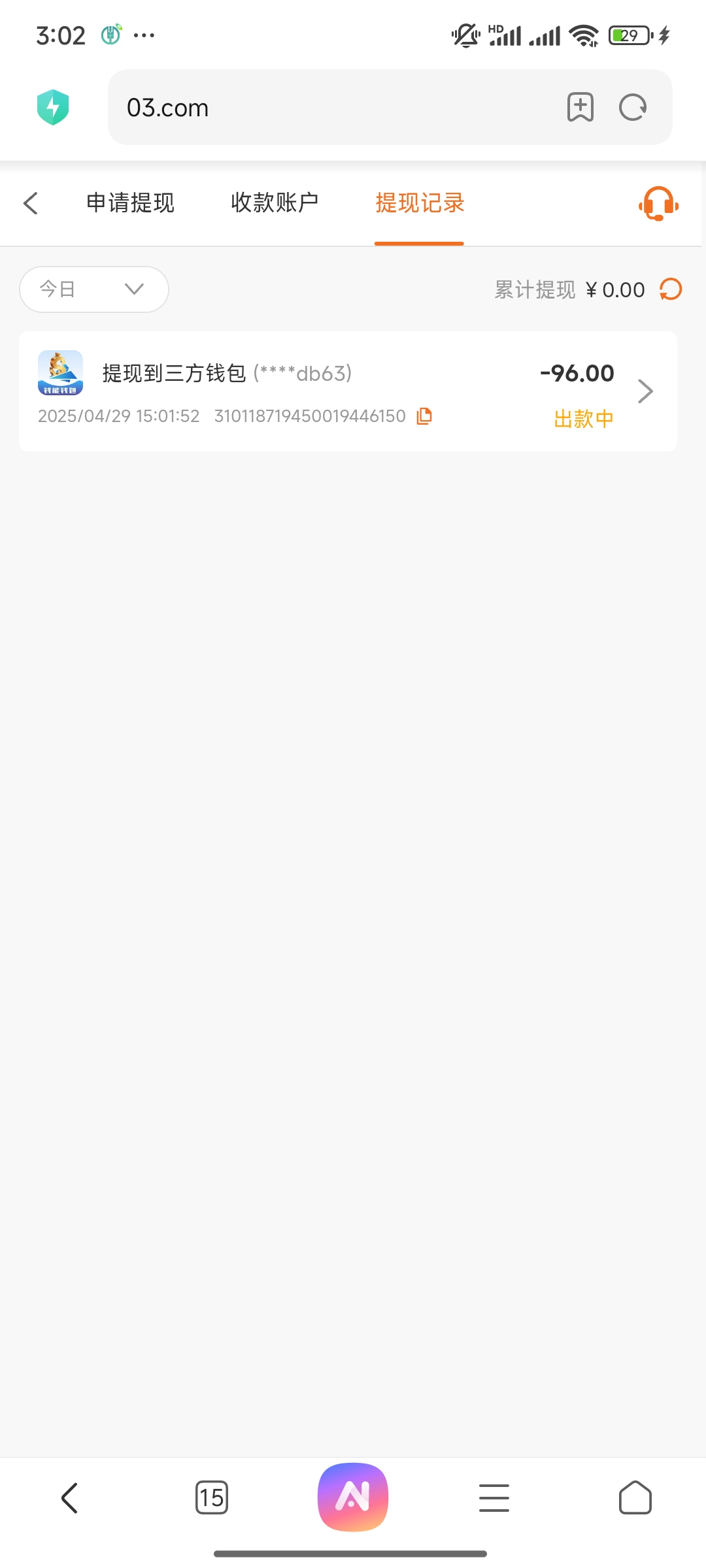This screenshot has width=706, height=1568.
Task: Click the 出款中 status text
Action: (x=584, y=419)
